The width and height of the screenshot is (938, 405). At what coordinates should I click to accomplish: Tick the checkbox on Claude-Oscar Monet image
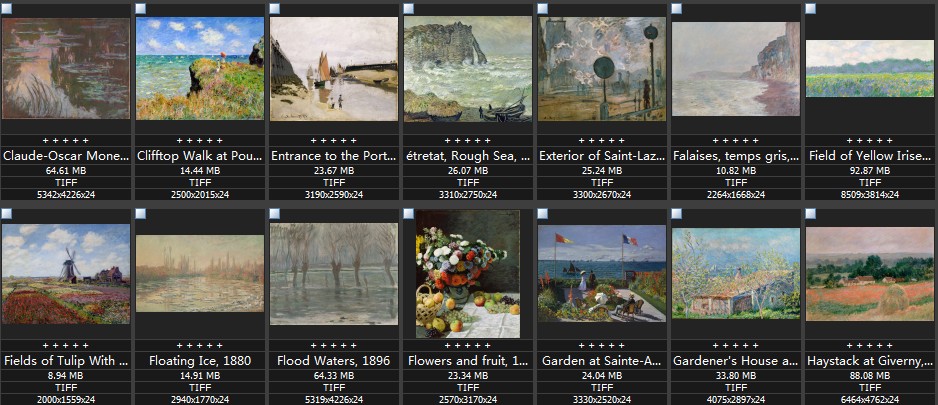7,8
